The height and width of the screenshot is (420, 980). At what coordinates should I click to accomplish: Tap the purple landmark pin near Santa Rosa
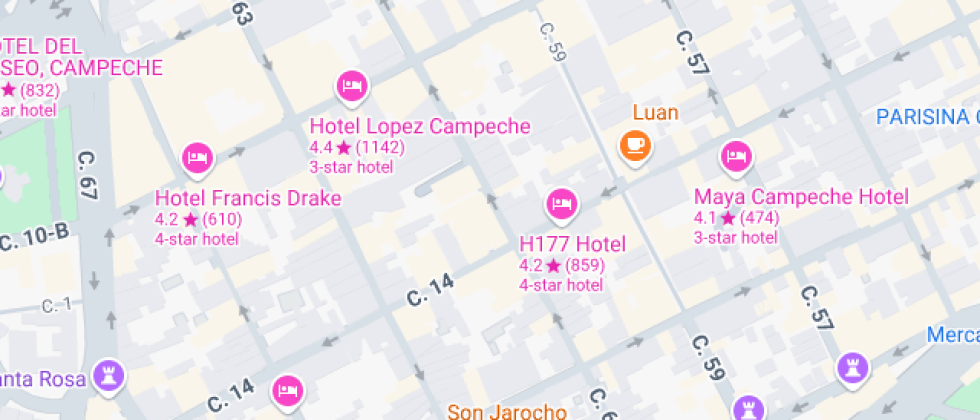click(109, 374)
